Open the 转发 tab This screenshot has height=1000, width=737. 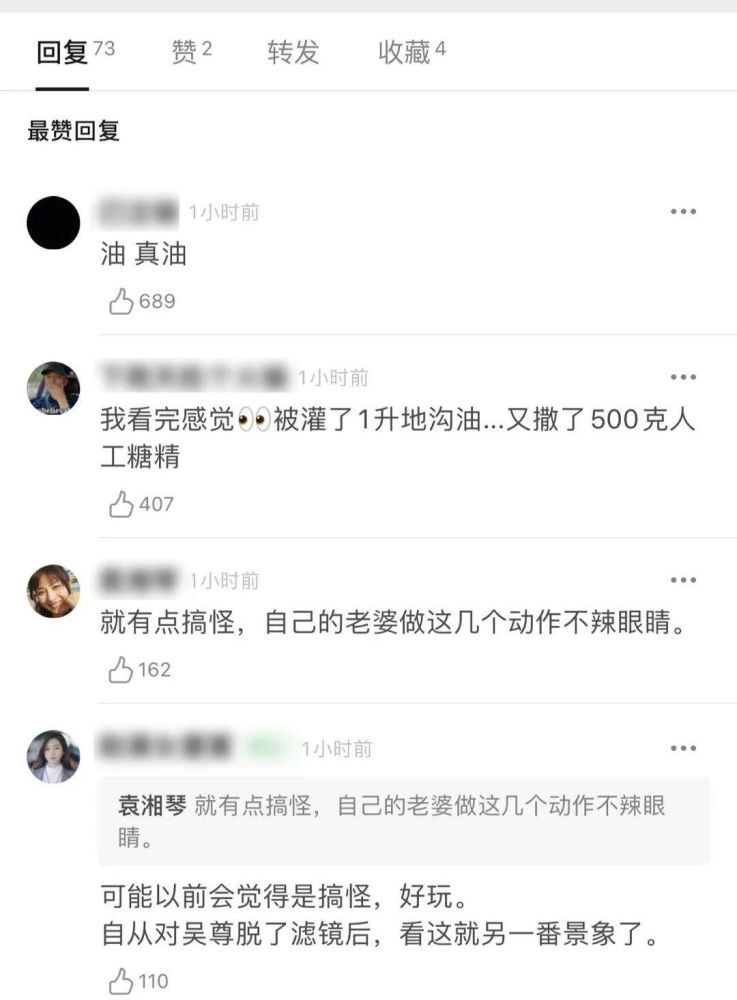(x=293, y=53)
